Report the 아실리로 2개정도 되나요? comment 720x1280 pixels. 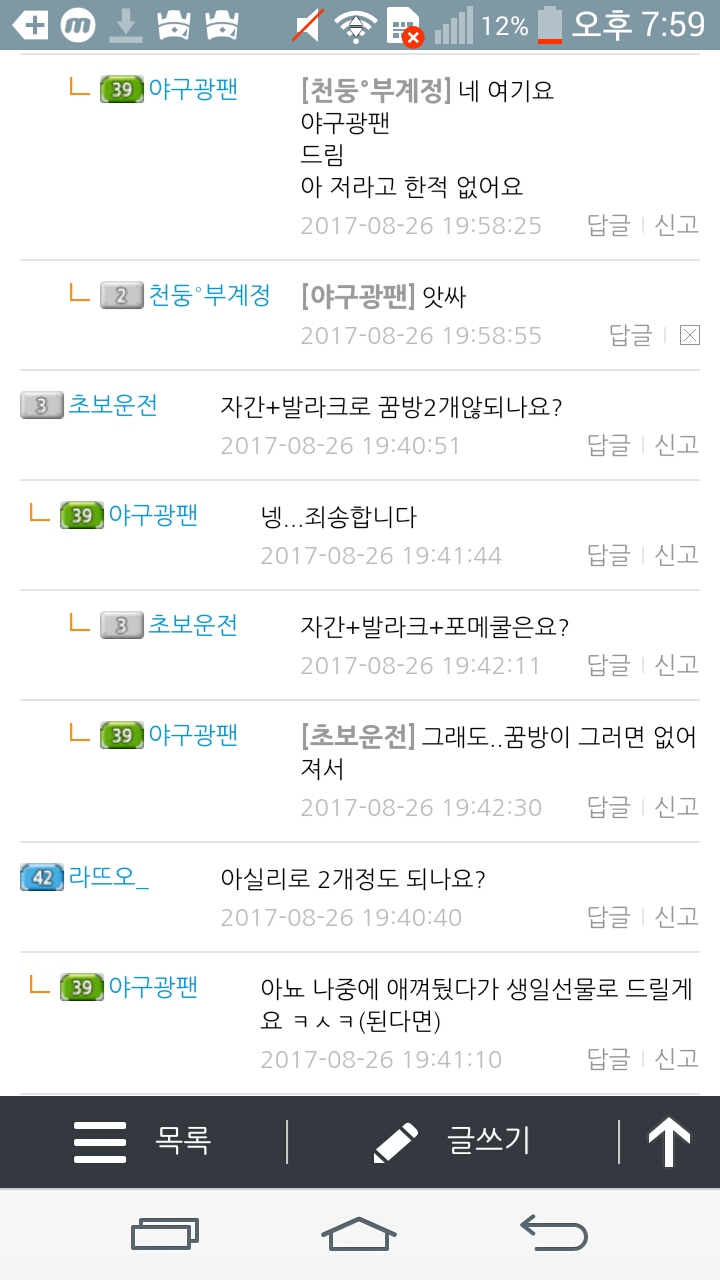click(676, 917)
